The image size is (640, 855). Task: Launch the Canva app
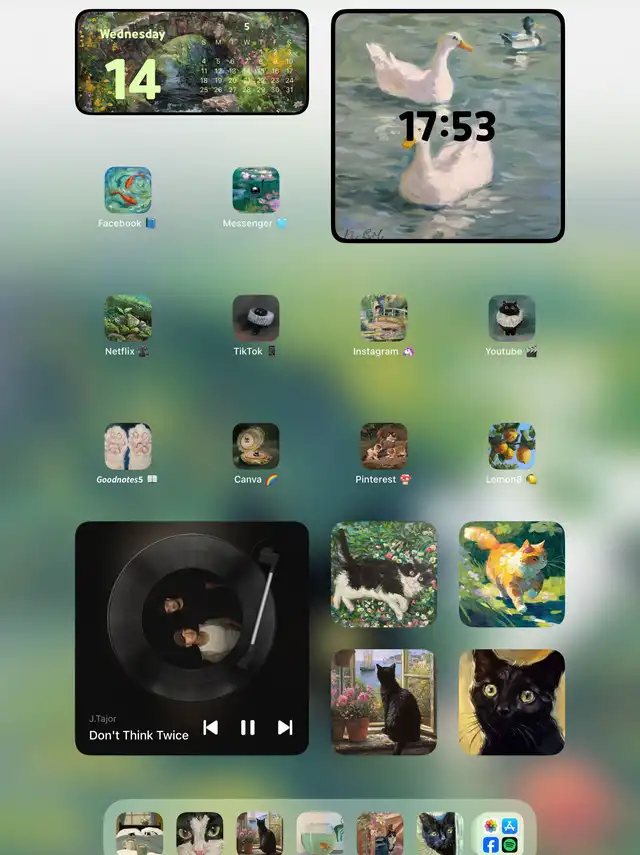[256, 446]
